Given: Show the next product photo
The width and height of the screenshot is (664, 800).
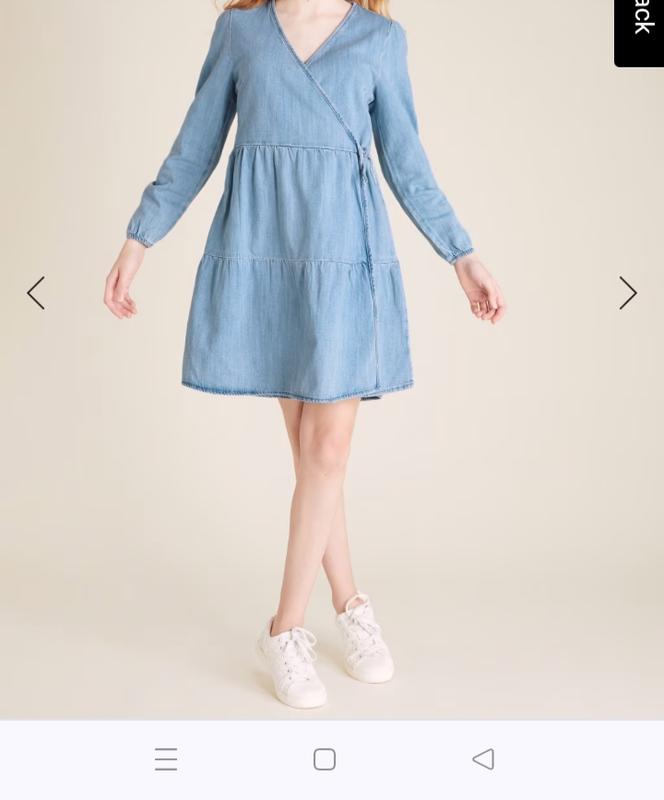Looking at the screenshot, I should [x=627, y=293].
